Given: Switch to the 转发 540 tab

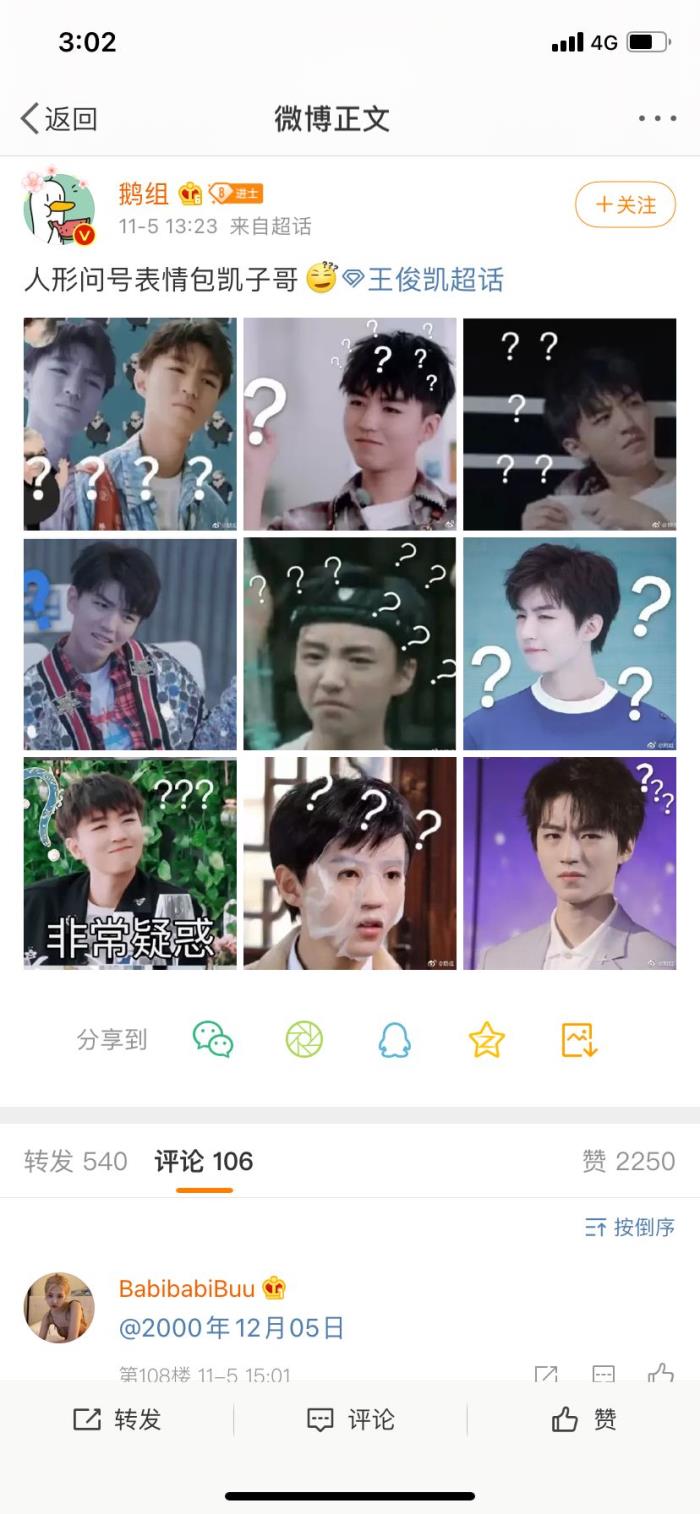Looking at the screenshot, I should click(76, 1161).
